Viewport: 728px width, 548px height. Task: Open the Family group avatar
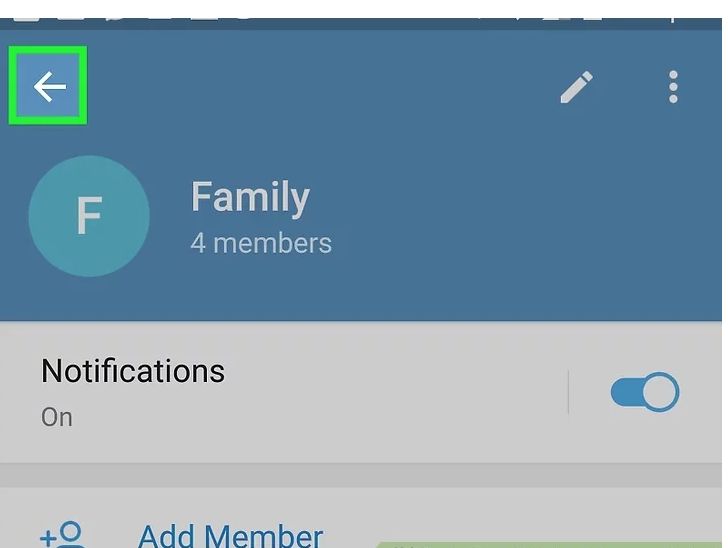point(89,216)
